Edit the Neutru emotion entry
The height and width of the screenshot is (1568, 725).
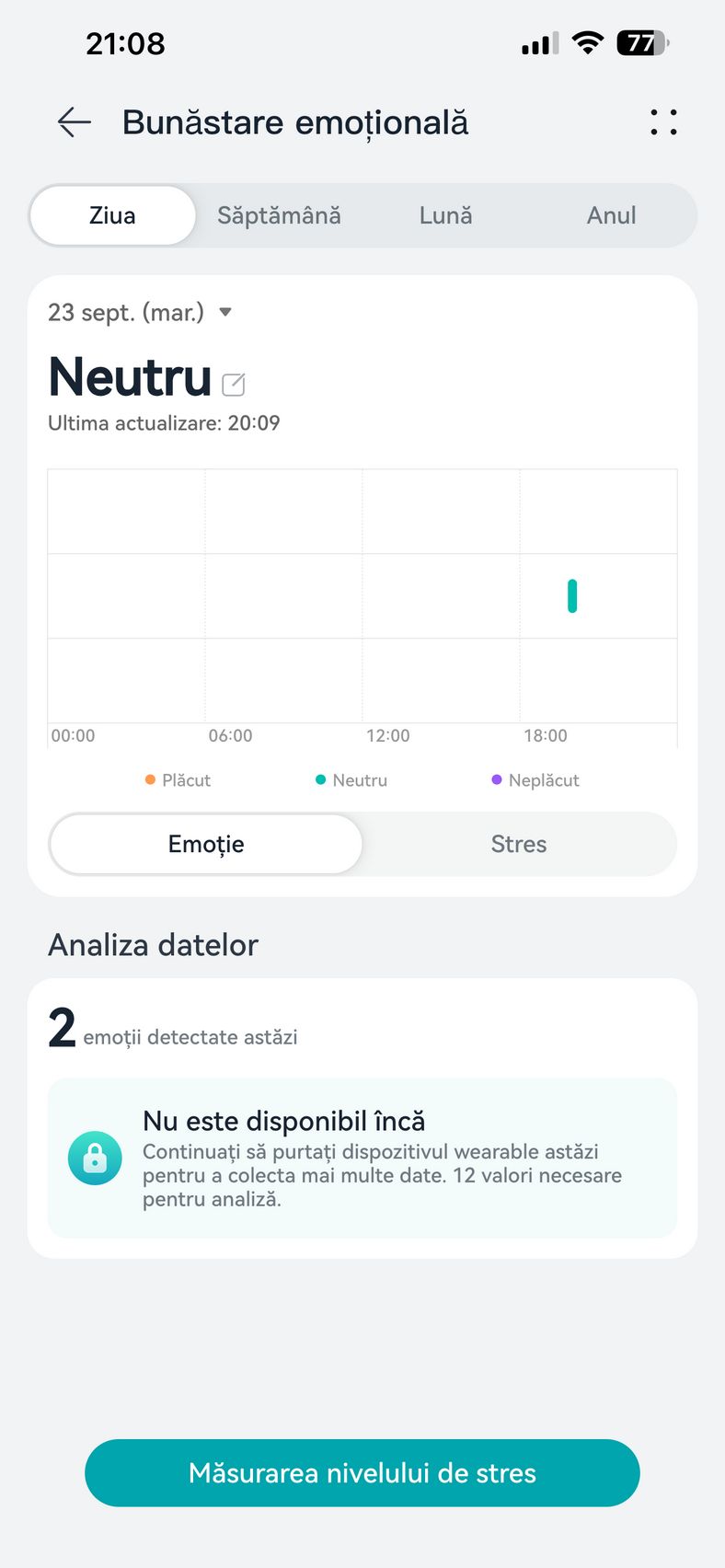[x=234, y=384]
